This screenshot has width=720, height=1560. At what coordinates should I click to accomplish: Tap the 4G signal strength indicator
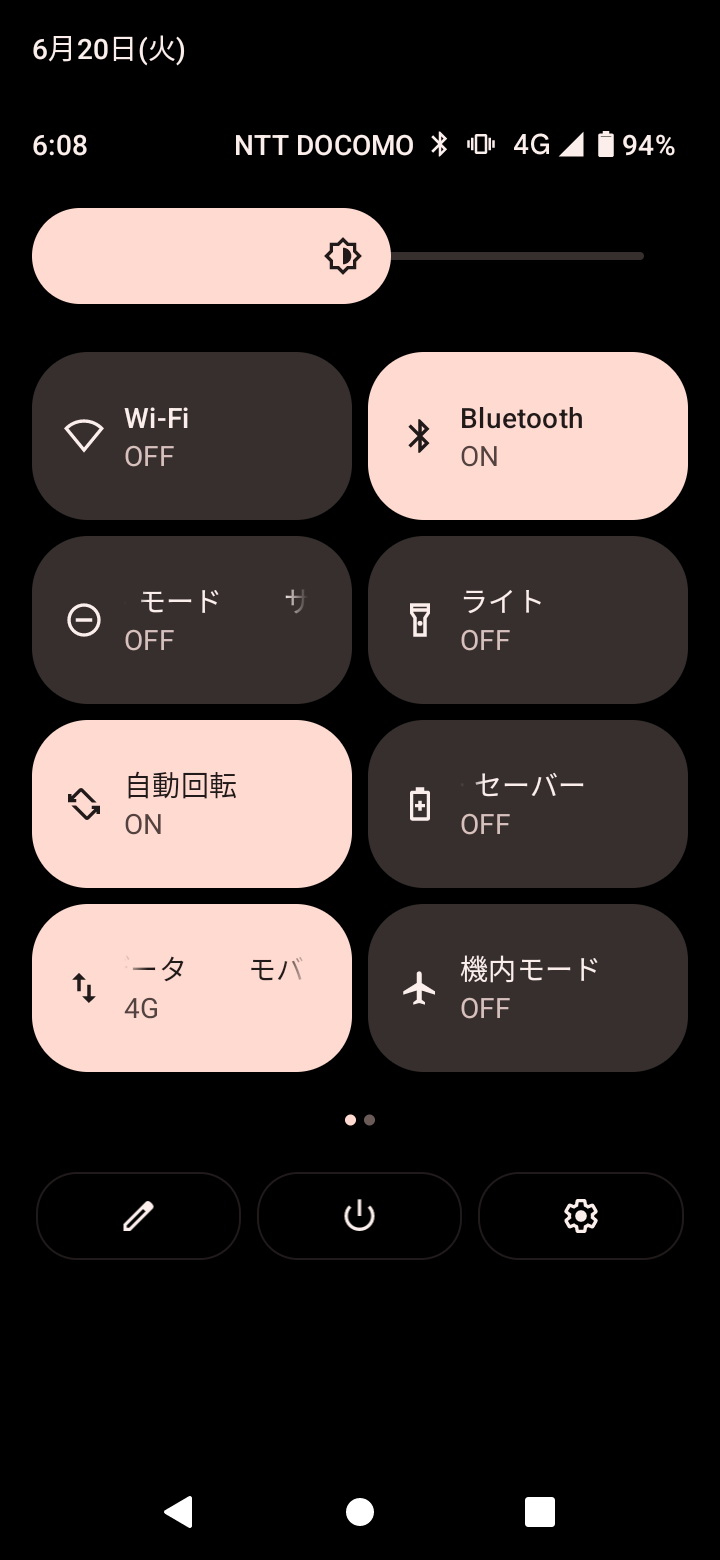click(570, 144)
